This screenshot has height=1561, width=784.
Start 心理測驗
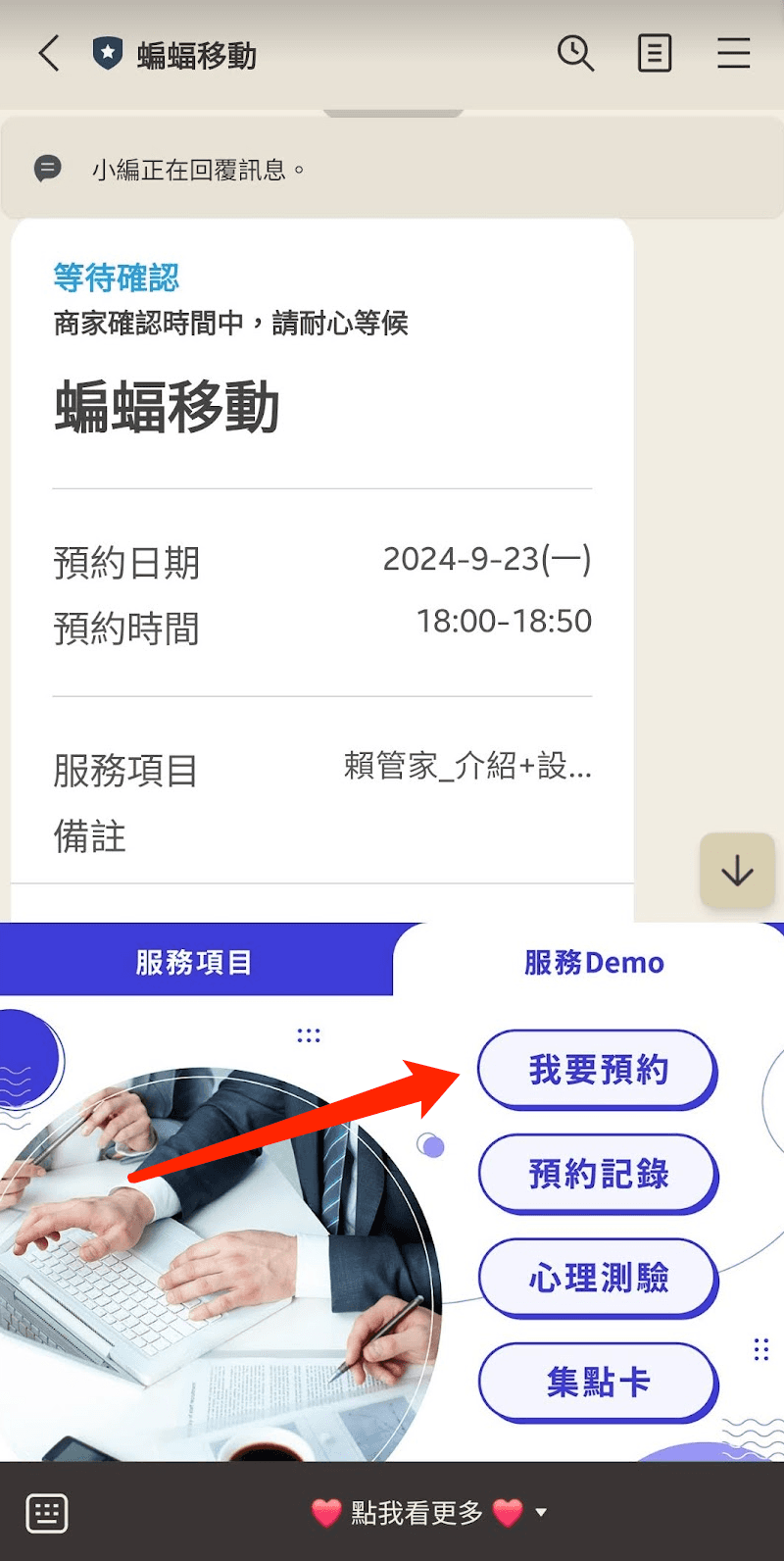(598, 1278)
